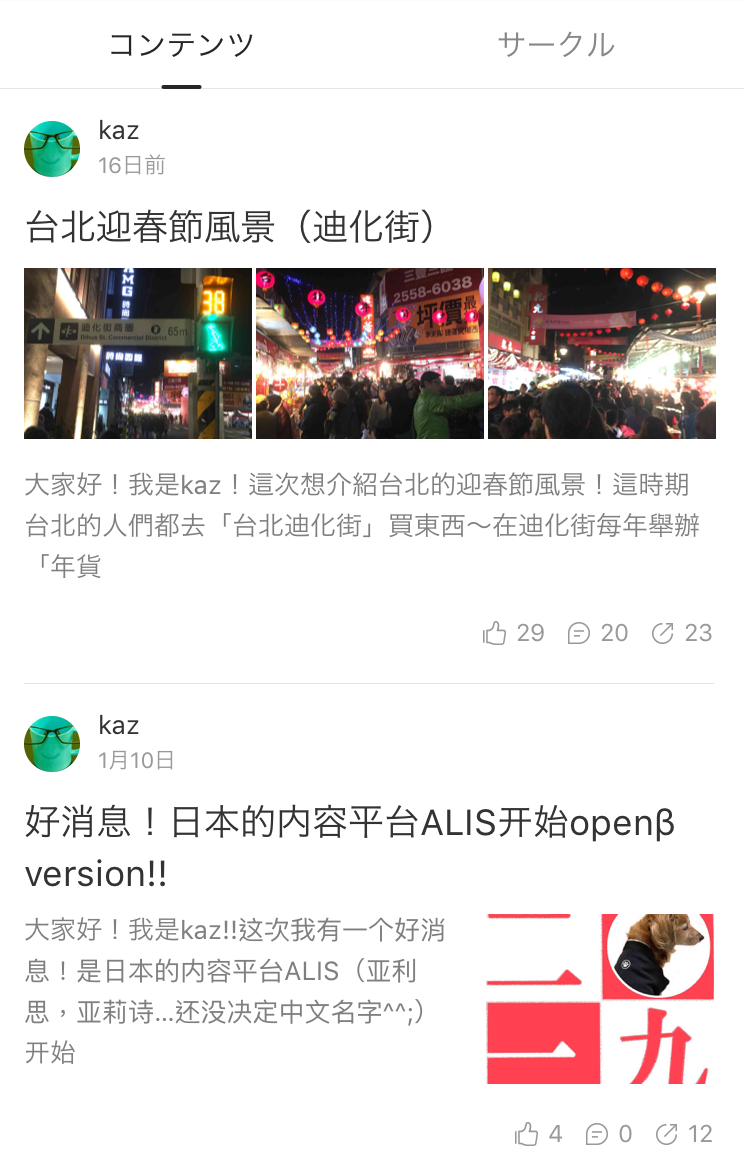Switch to the サークル tab

click(556, 45)
